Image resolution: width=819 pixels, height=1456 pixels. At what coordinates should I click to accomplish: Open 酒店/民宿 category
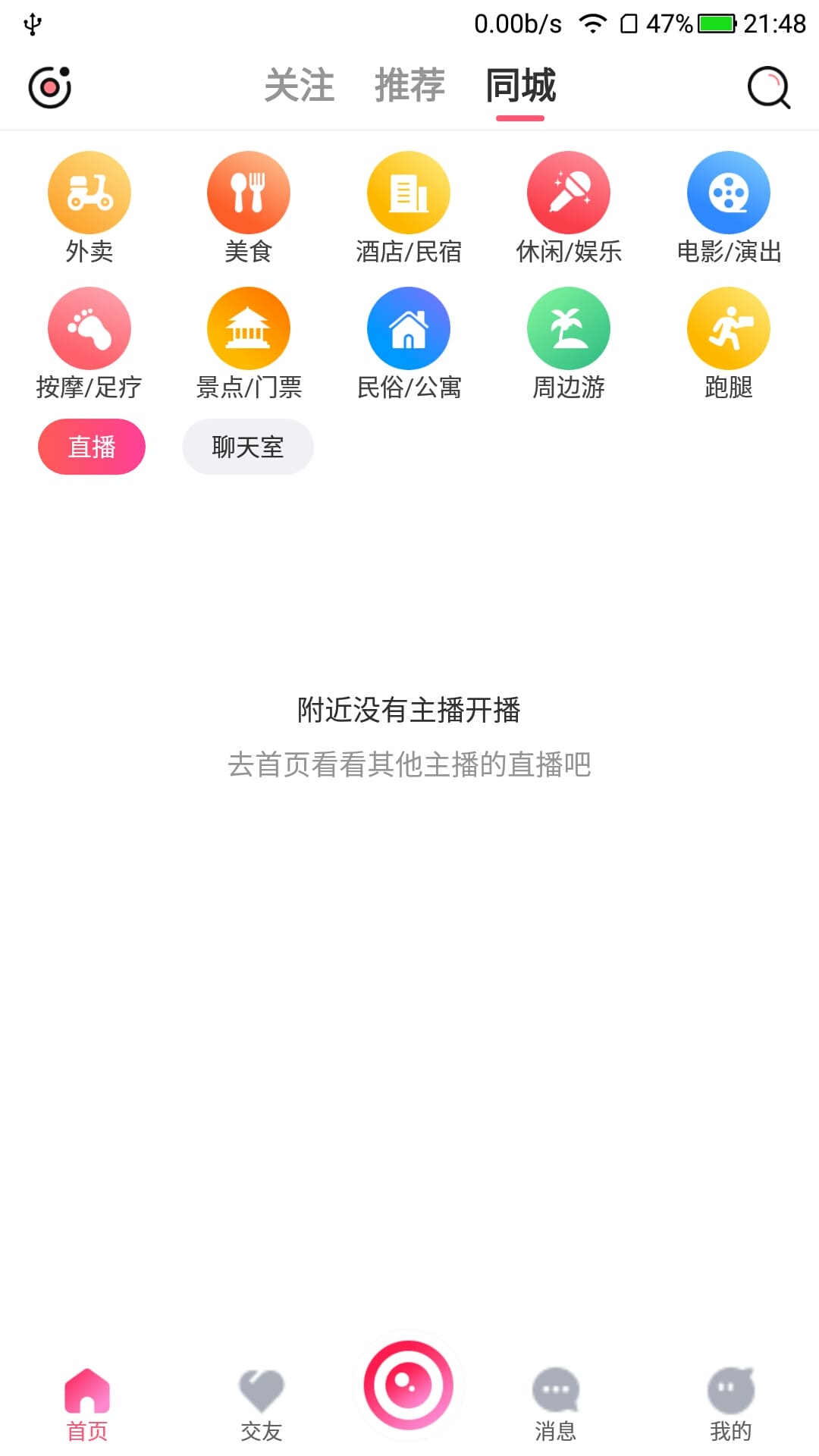pos(409,208)
